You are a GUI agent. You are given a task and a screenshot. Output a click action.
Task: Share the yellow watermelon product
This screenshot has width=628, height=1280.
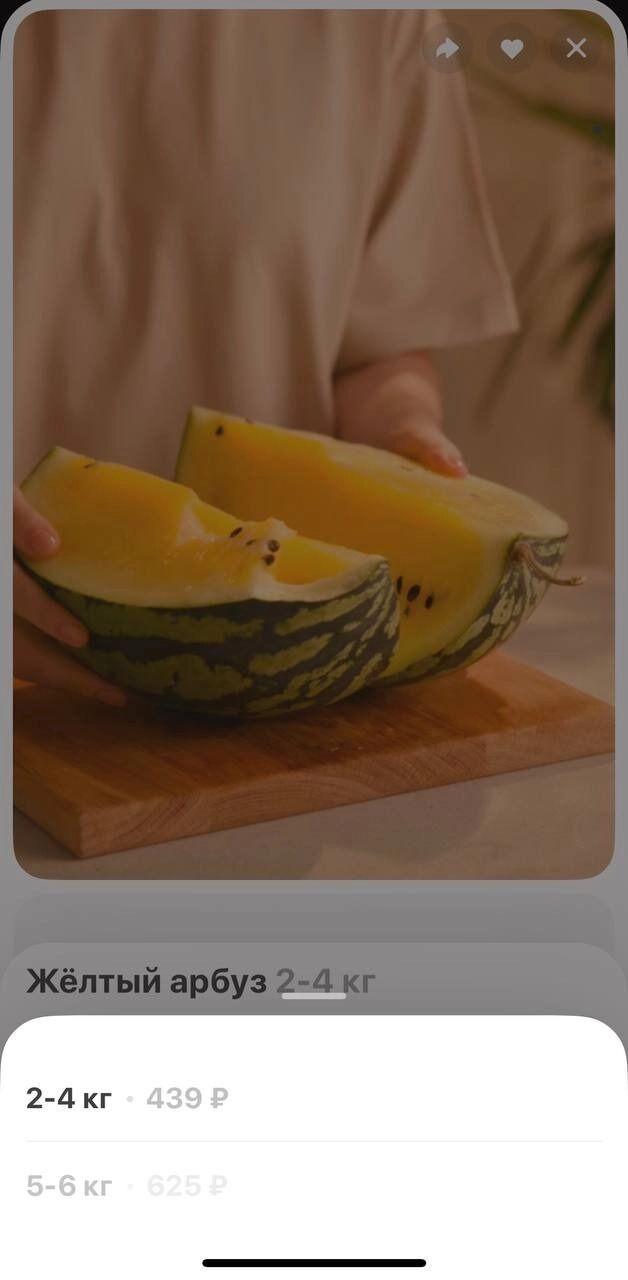pyautogui.click(x=447, y=48)
